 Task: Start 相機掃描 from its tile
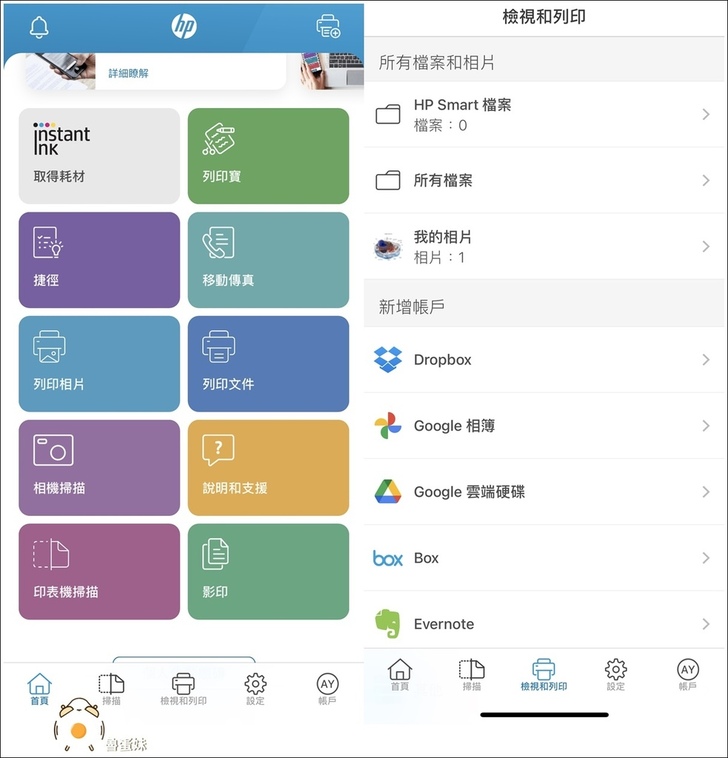[99, 467]
